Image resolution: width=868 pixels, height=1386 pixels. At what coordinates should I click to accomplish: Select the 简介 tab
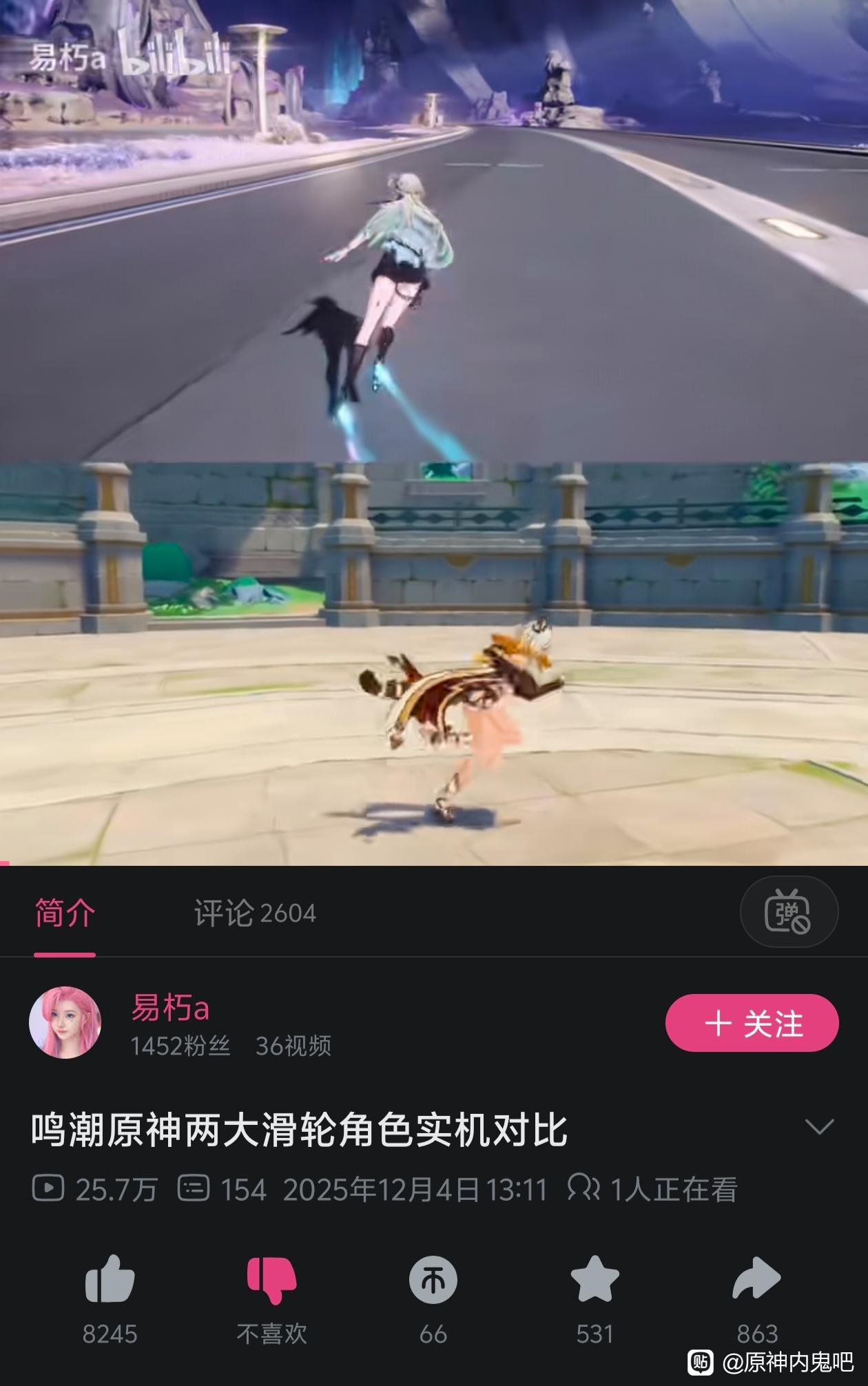(x=65, y=913)
